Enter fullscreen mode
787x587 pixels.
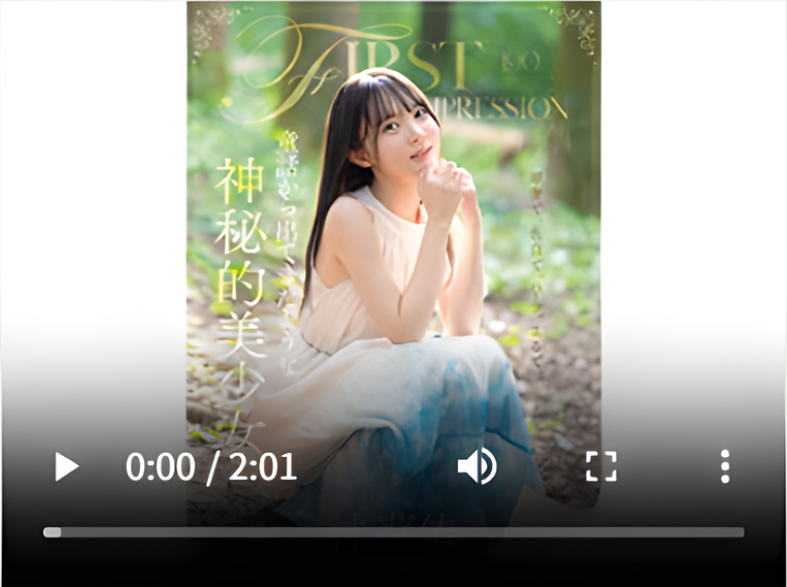pos(601,466)
